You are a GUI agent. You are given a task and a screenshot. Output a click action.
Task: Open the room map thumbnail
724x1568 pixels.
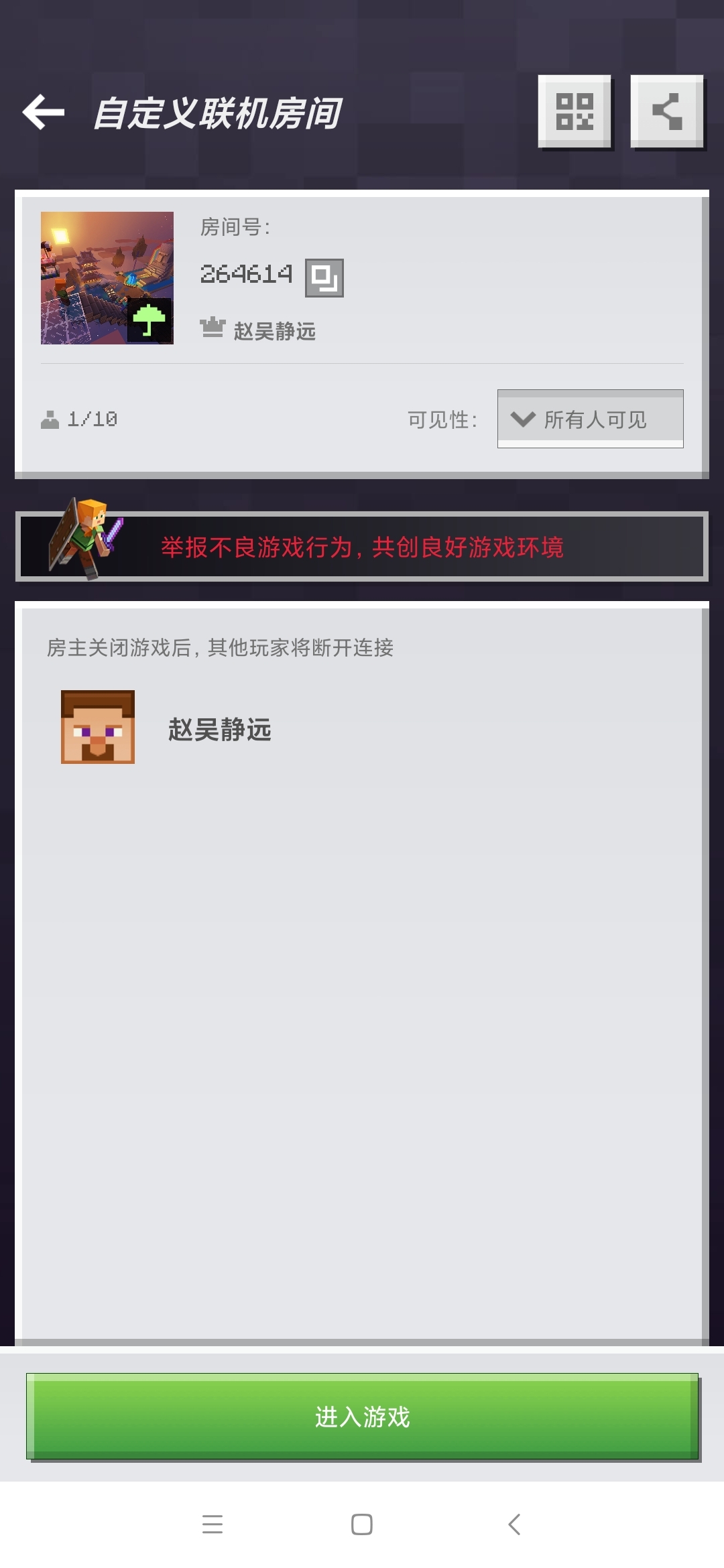coord(107,278)
